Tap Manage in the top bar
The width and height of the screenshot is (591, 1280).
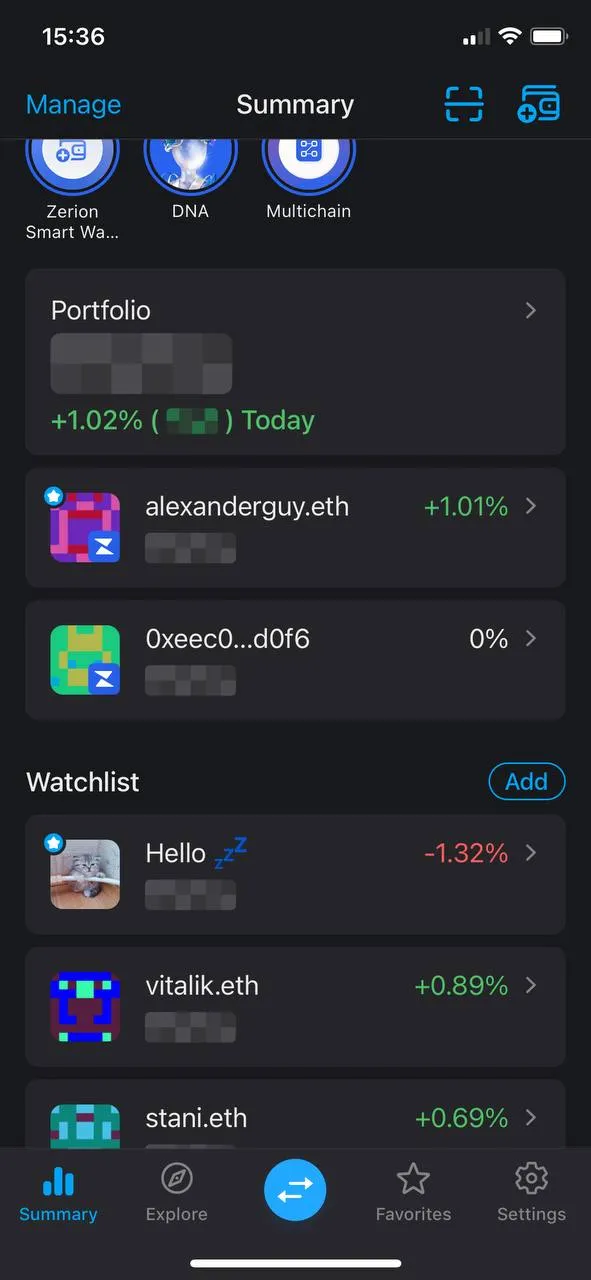[73, 105]
